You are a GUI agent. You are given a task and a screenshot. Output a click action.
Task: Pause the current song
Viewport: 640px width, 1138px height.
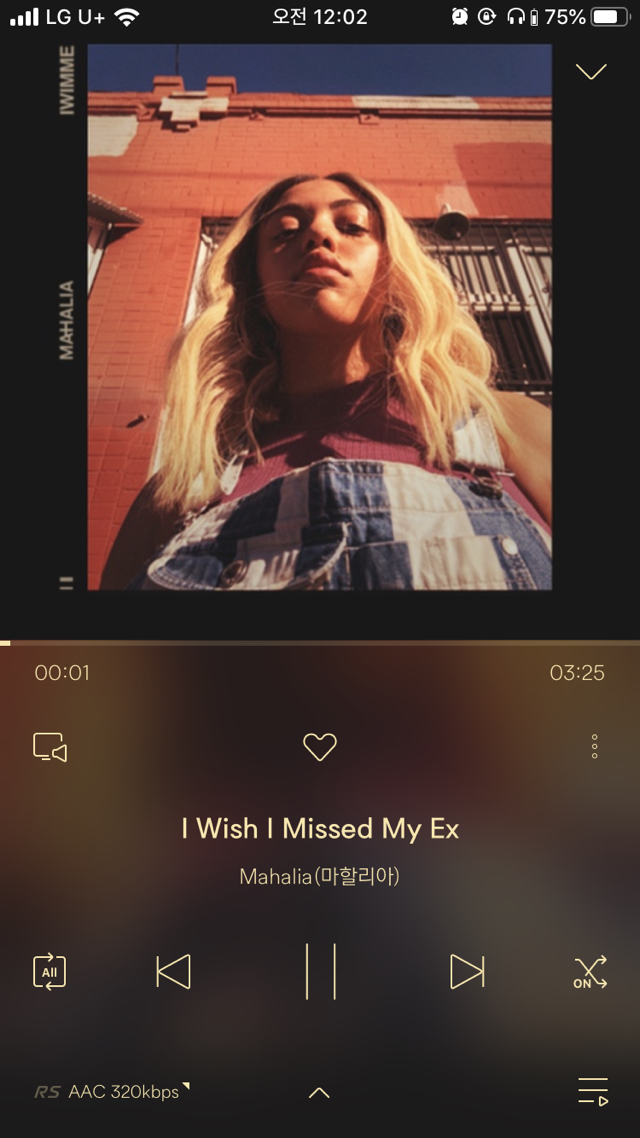click(x=320, y=971)
